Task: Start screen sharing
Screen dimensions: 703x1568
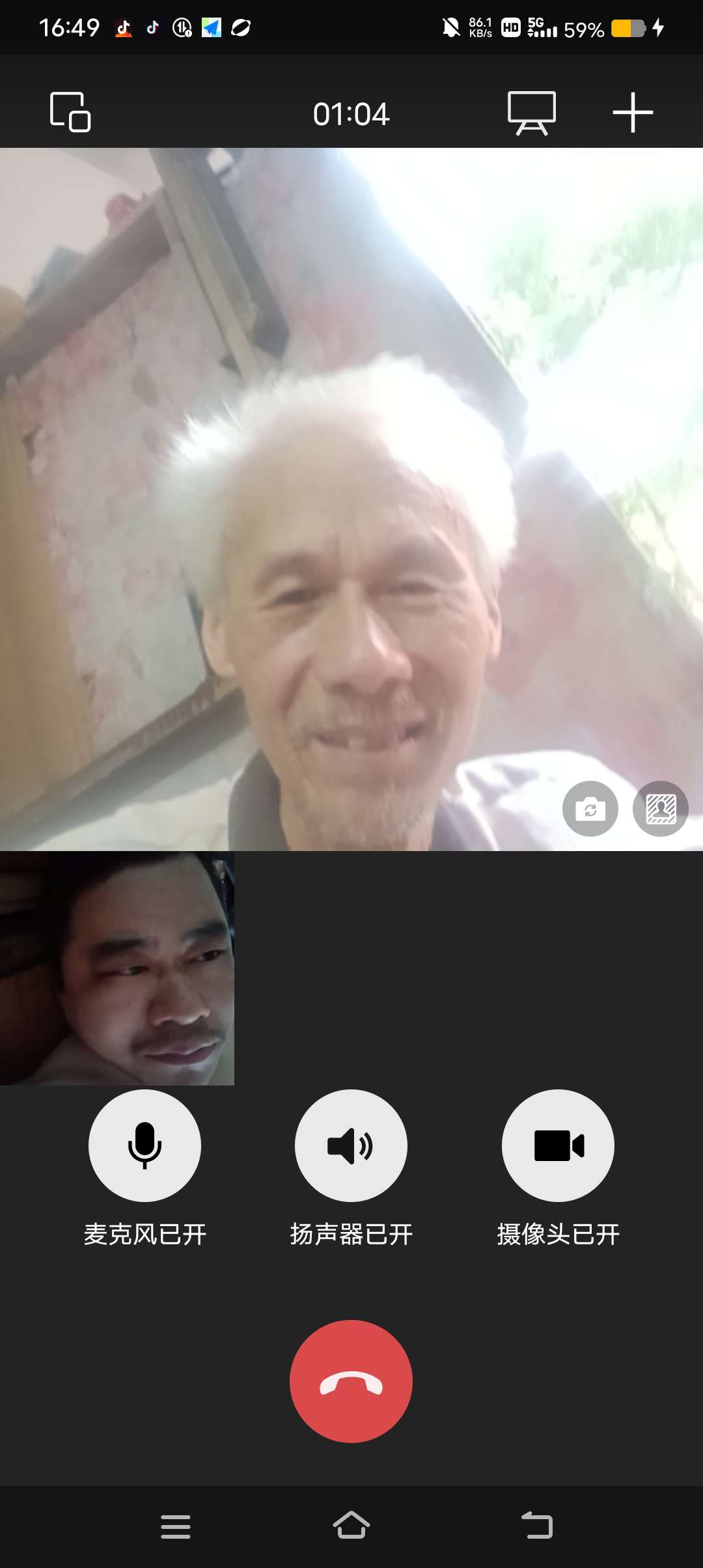Action: pos(531,113)
